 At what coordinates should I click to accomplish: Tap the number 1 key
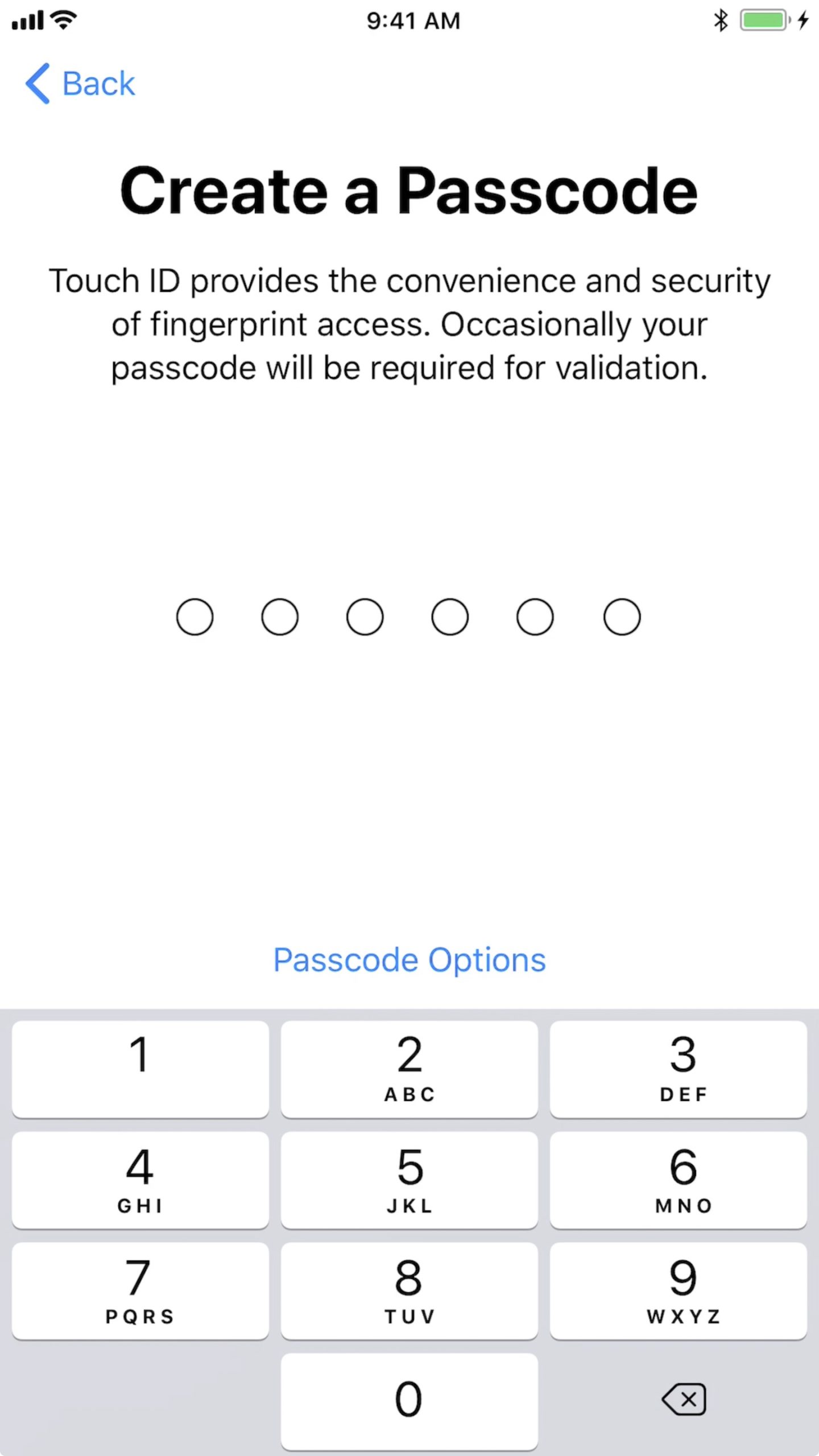139,1068
